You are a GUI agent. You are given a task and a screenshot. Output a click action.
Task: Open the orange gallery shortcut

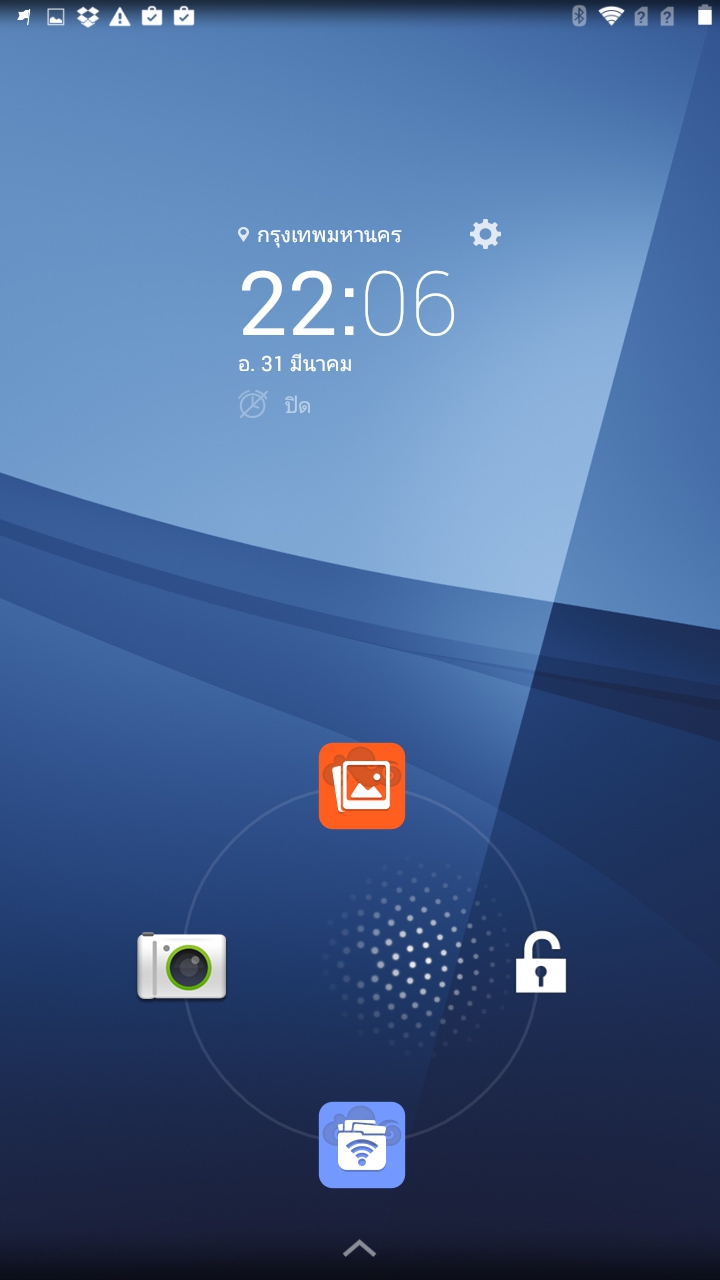tap(362, 786)
